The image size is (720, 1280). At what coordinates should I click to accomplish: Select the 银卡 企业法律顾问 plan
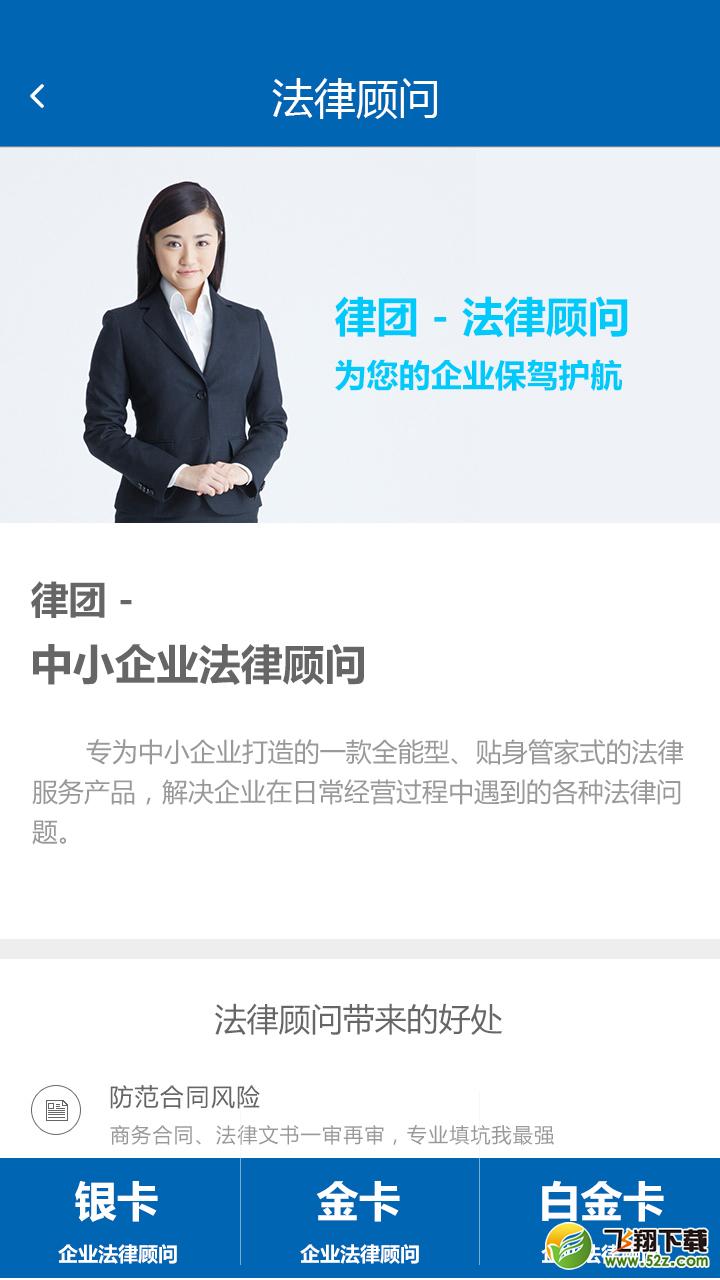119,1219
